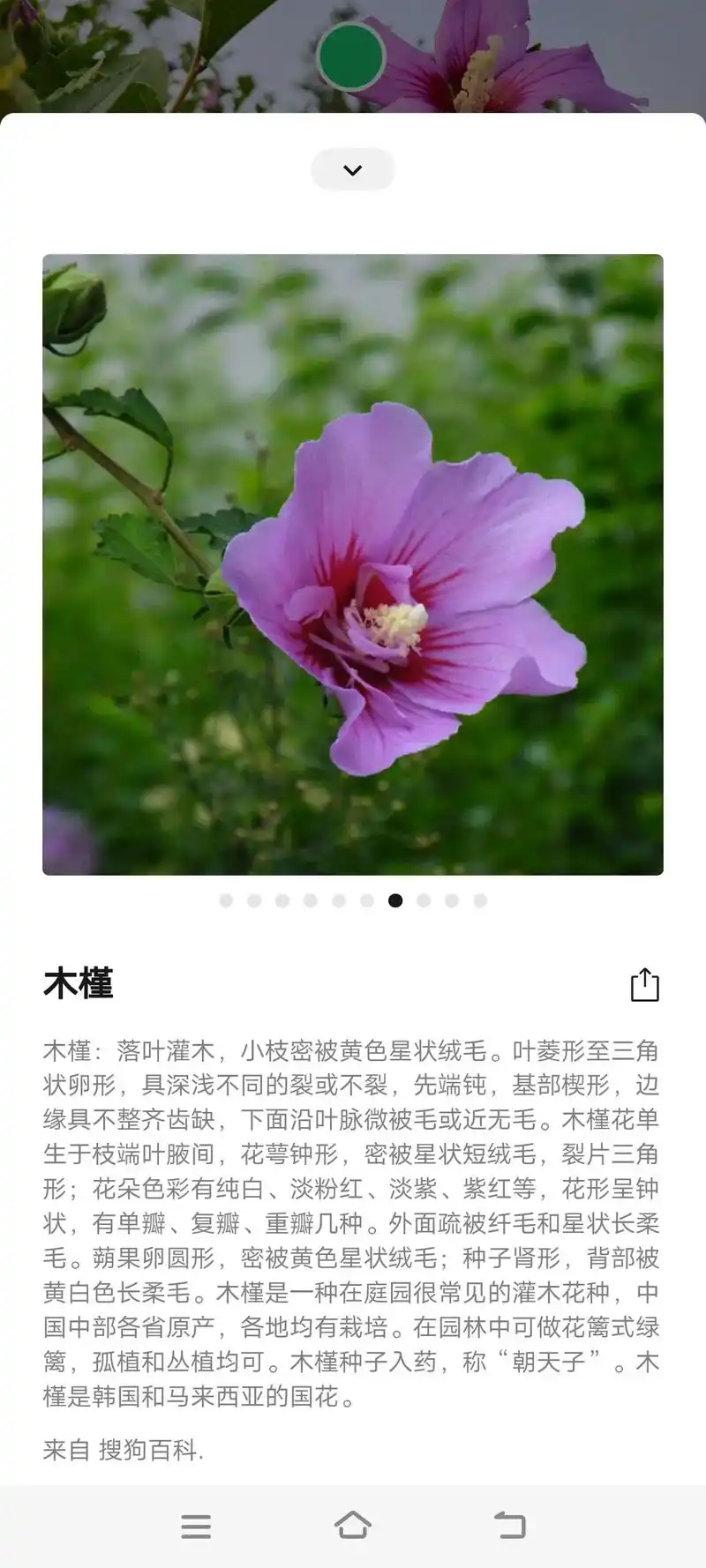
Task: Jump to the fourth image using the dot indicator
Action: (310, 900)
